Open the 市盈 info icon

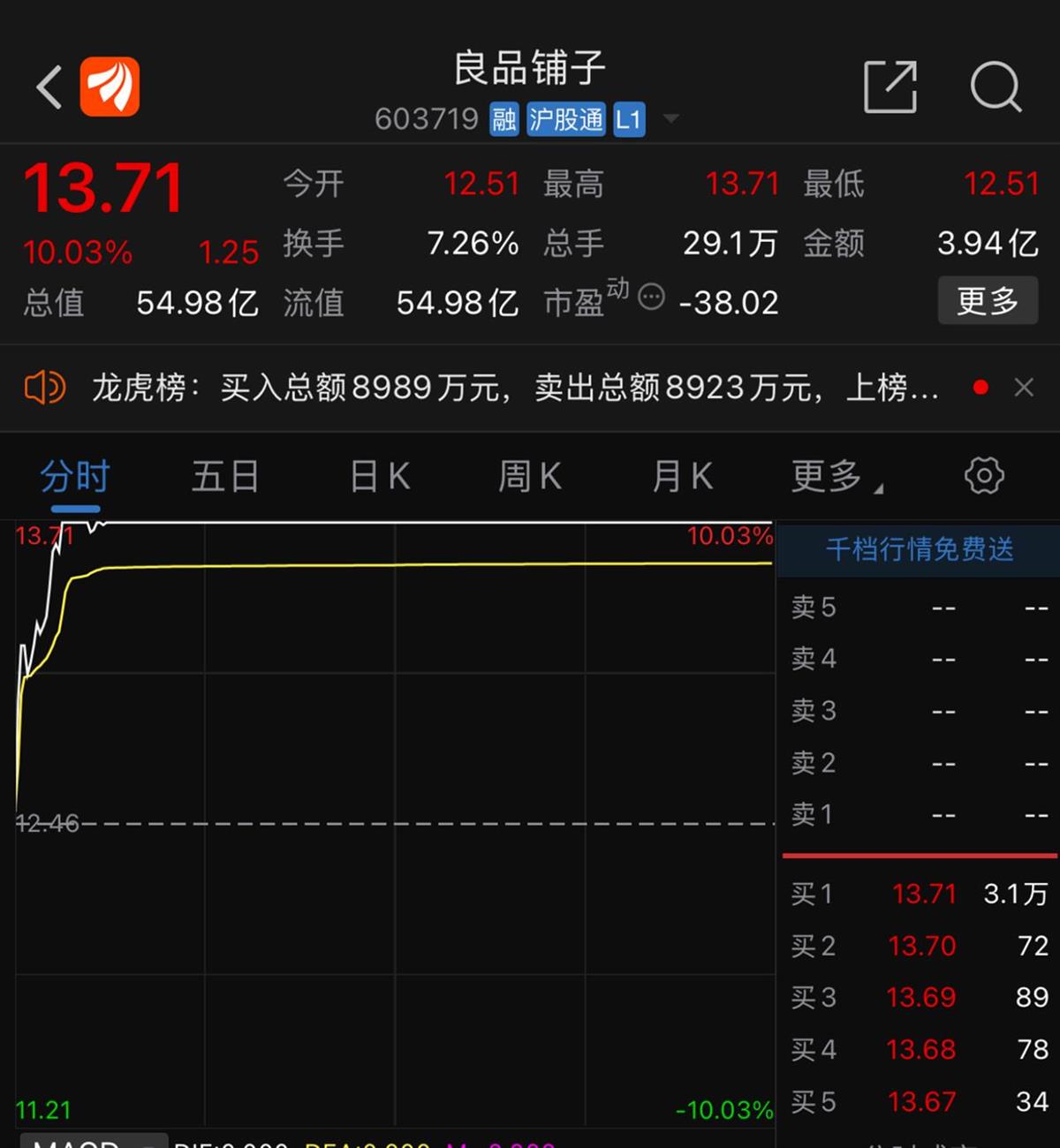651,297
